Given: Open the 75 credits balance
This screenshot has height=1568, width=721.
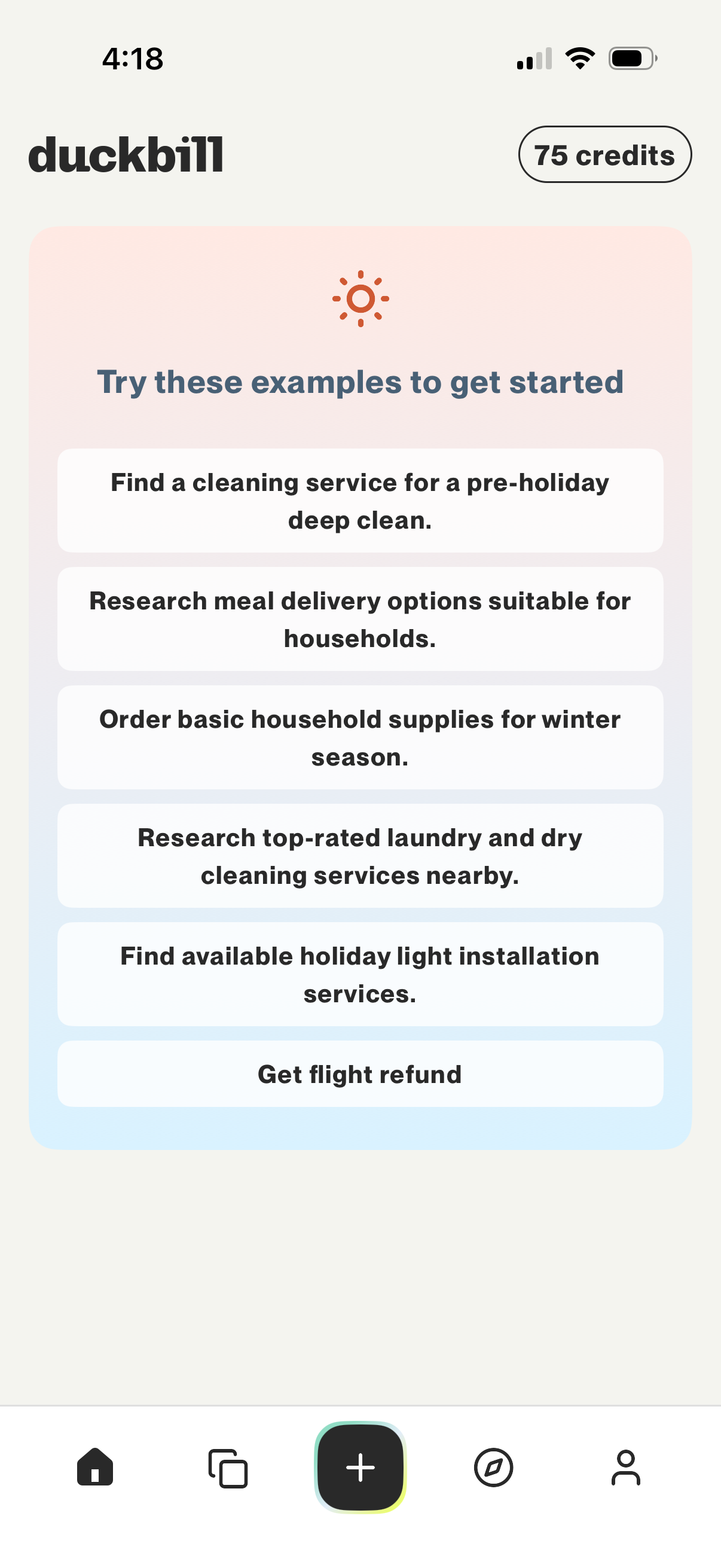Looking at the screenshot, I should 604,155.
